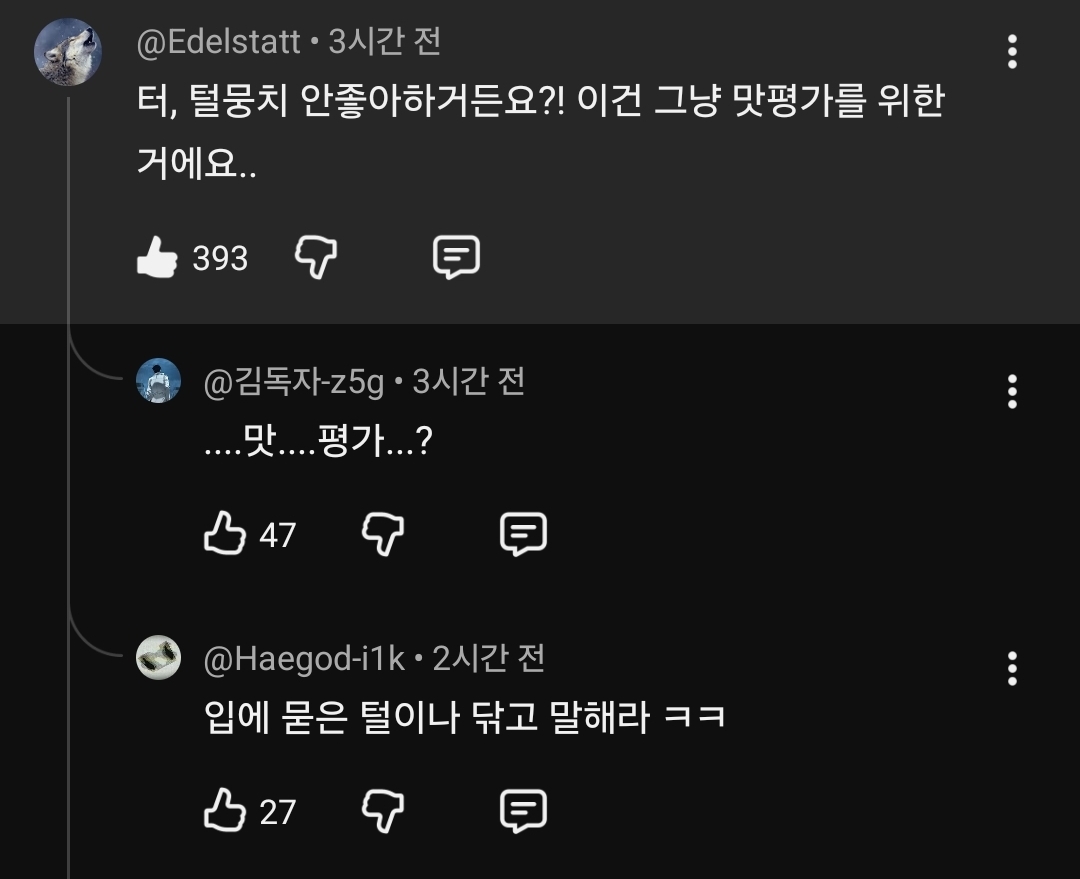Open overflow menu for @김독자-z5g's reply
Image resolution: width=1080 pixels, height=879 pixels.
pos(1012,392)
